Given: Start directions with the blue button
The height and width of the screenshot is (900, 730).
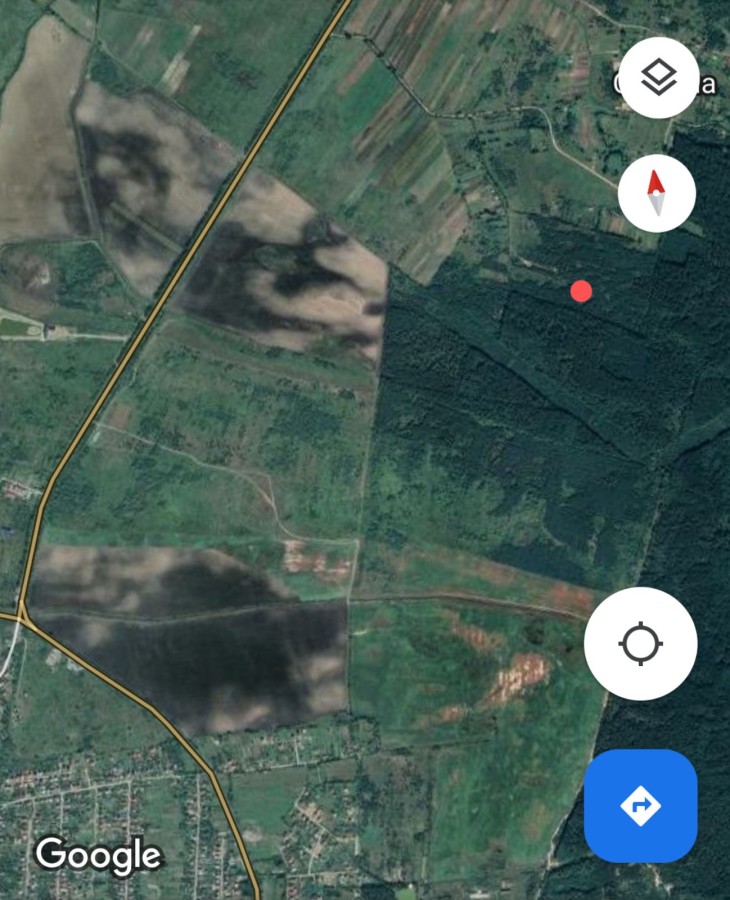Looking at the screenshot, I should pos(640,805).
